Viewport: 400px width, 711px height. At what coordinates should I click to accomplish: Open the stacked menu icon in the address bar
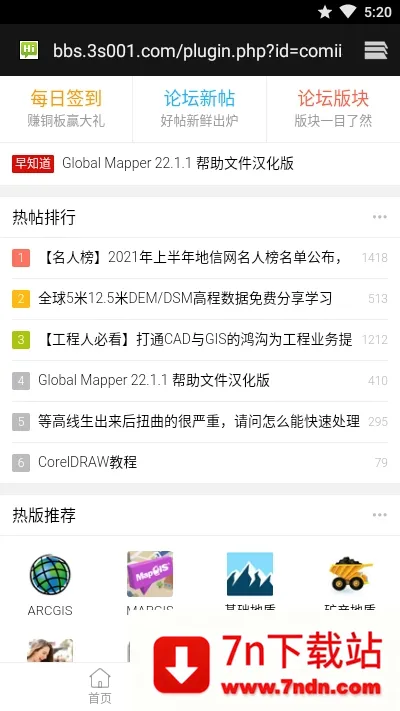click(x=376, y=50)
